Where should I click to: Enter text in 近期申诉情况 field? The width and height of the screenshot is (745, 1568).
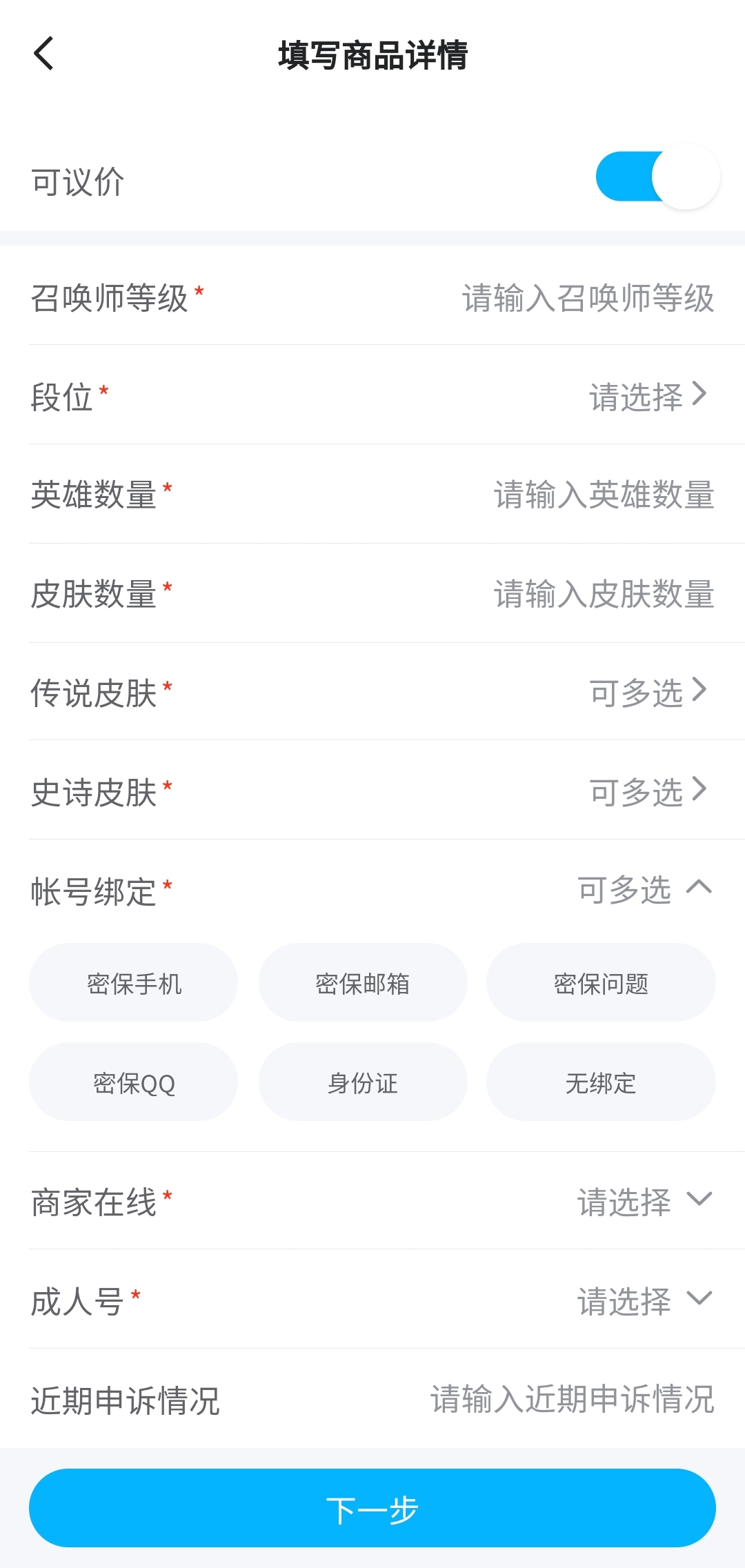(572, 1399)
